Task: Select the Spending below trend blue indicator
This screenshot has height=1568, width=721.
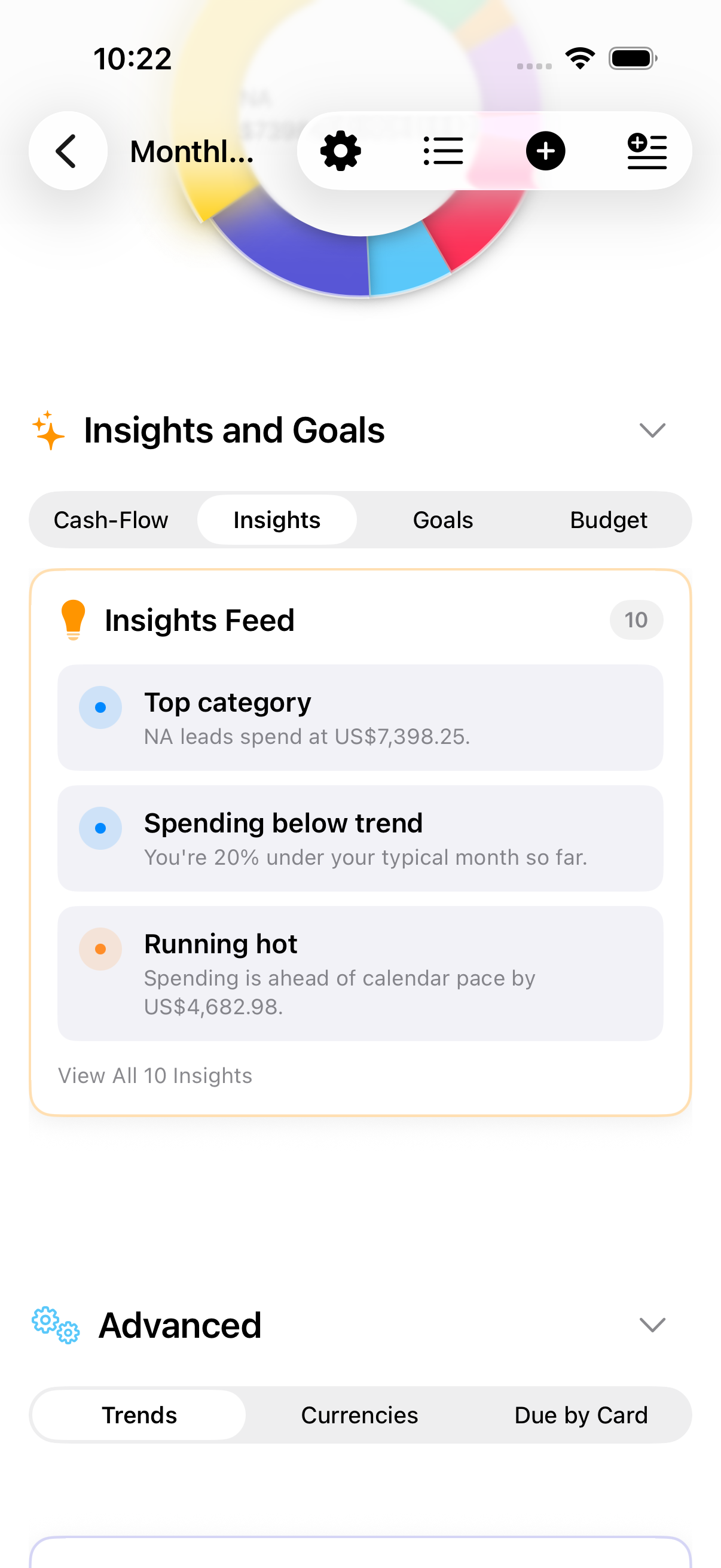Action: [x=100, y=828]
